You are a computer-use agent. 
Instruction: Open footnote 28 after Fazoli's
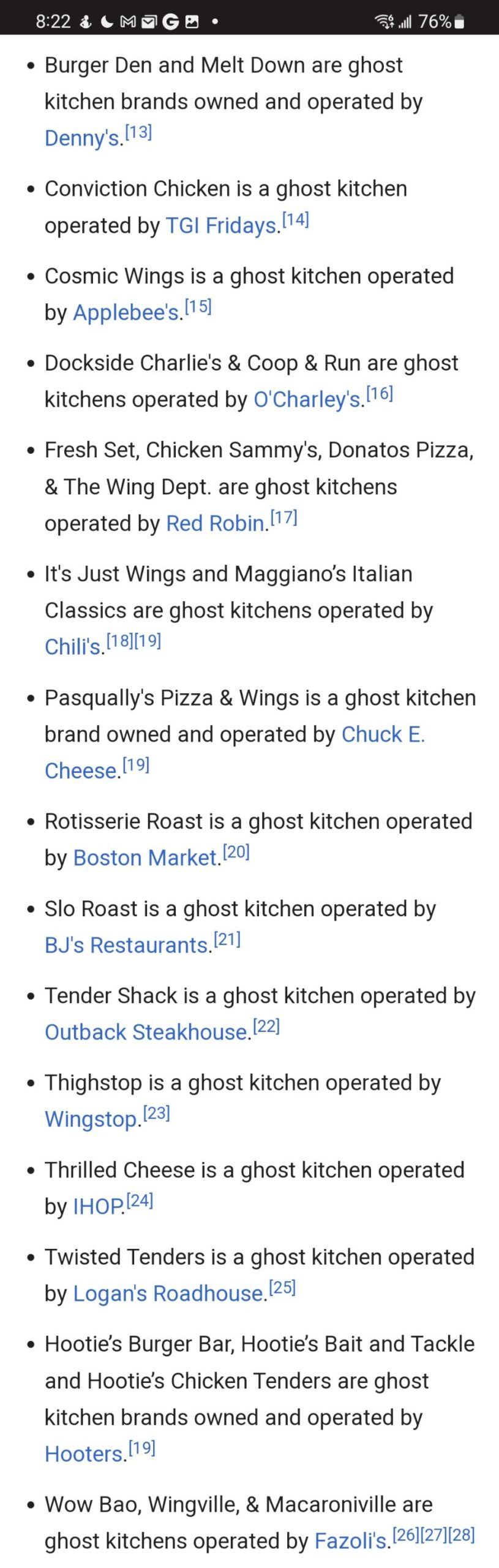(x=462, y=1534)
